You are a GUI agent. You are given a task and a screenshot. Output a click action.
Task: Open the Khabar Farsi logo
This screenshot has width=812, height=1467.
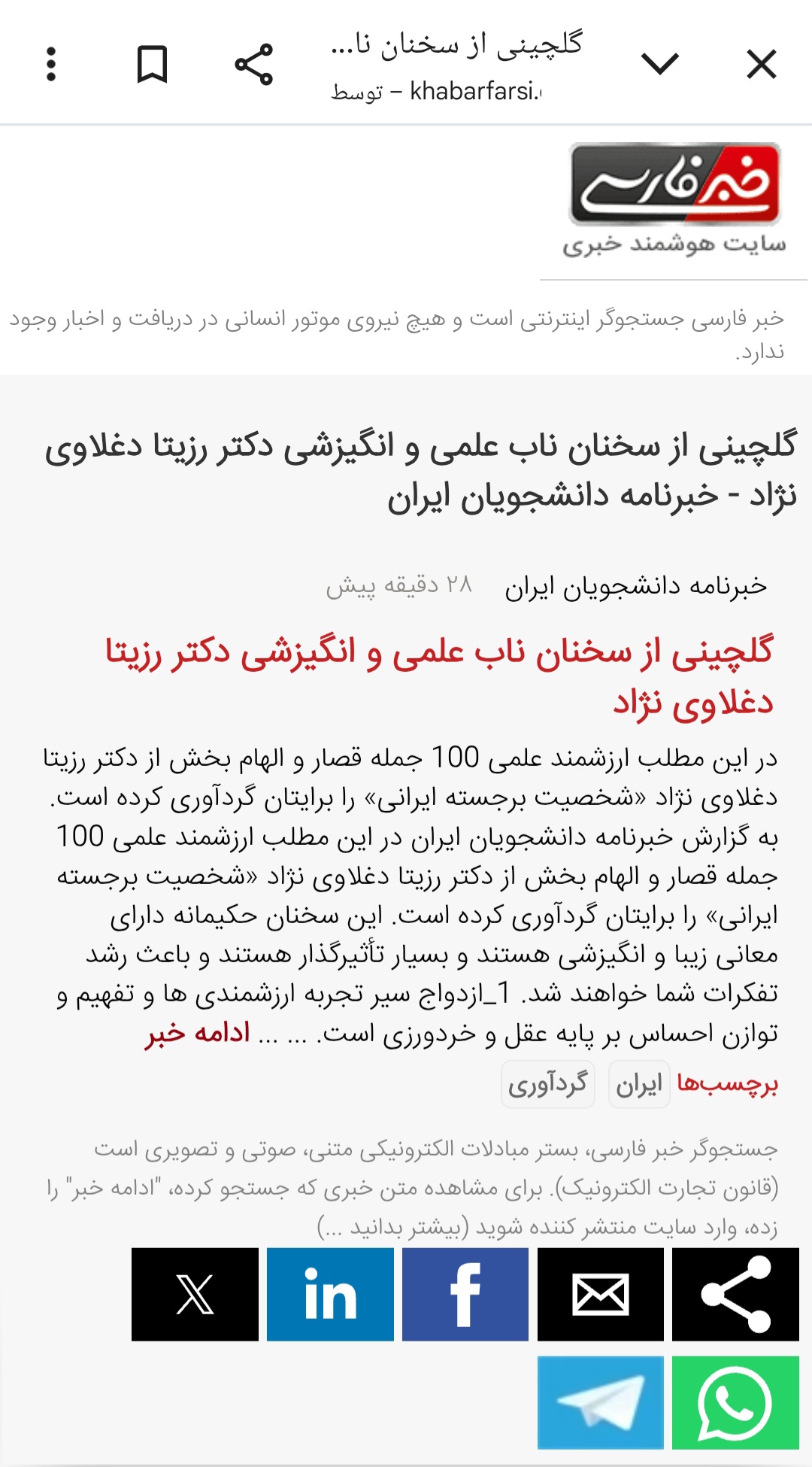[673, 183]
